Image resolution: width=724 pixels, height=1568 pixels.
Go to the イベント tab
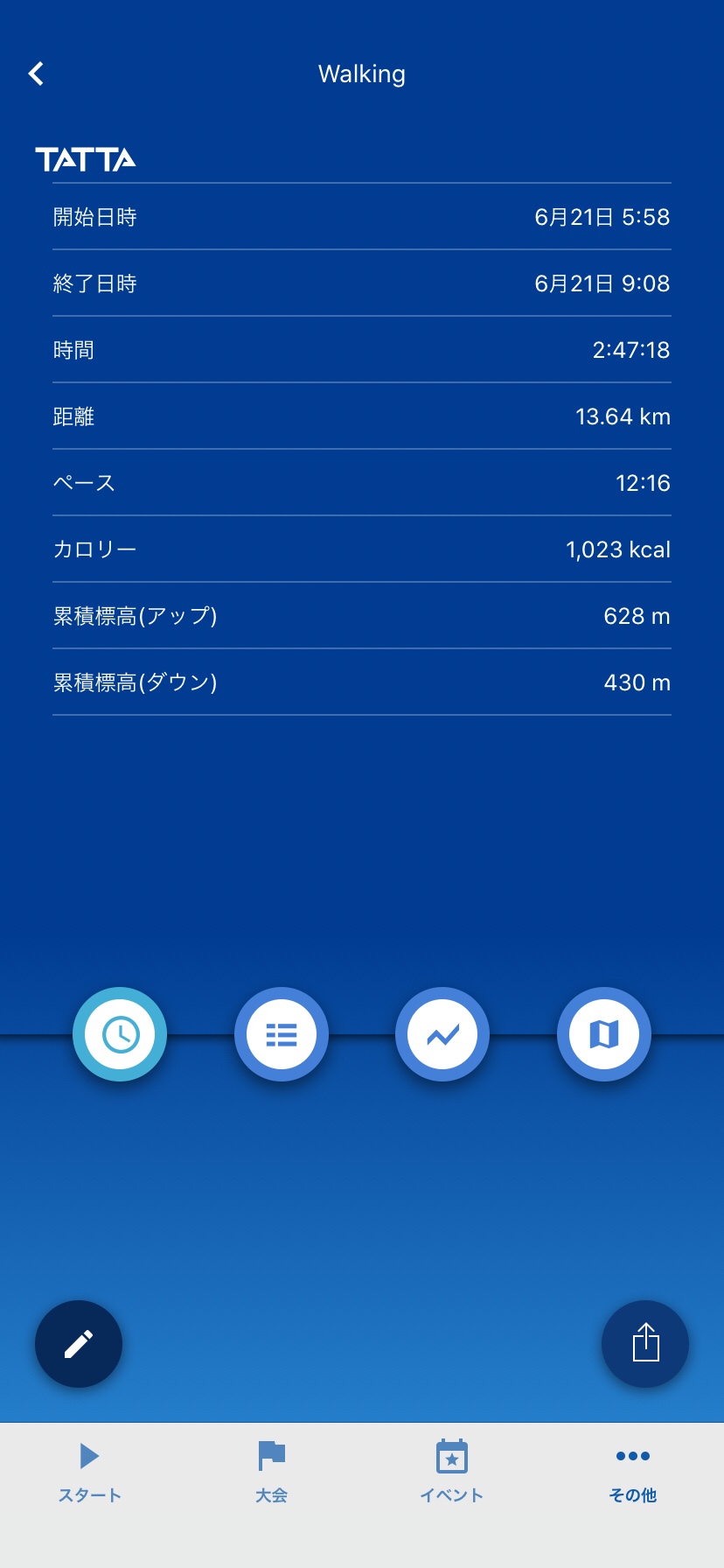coord(452,1472)
